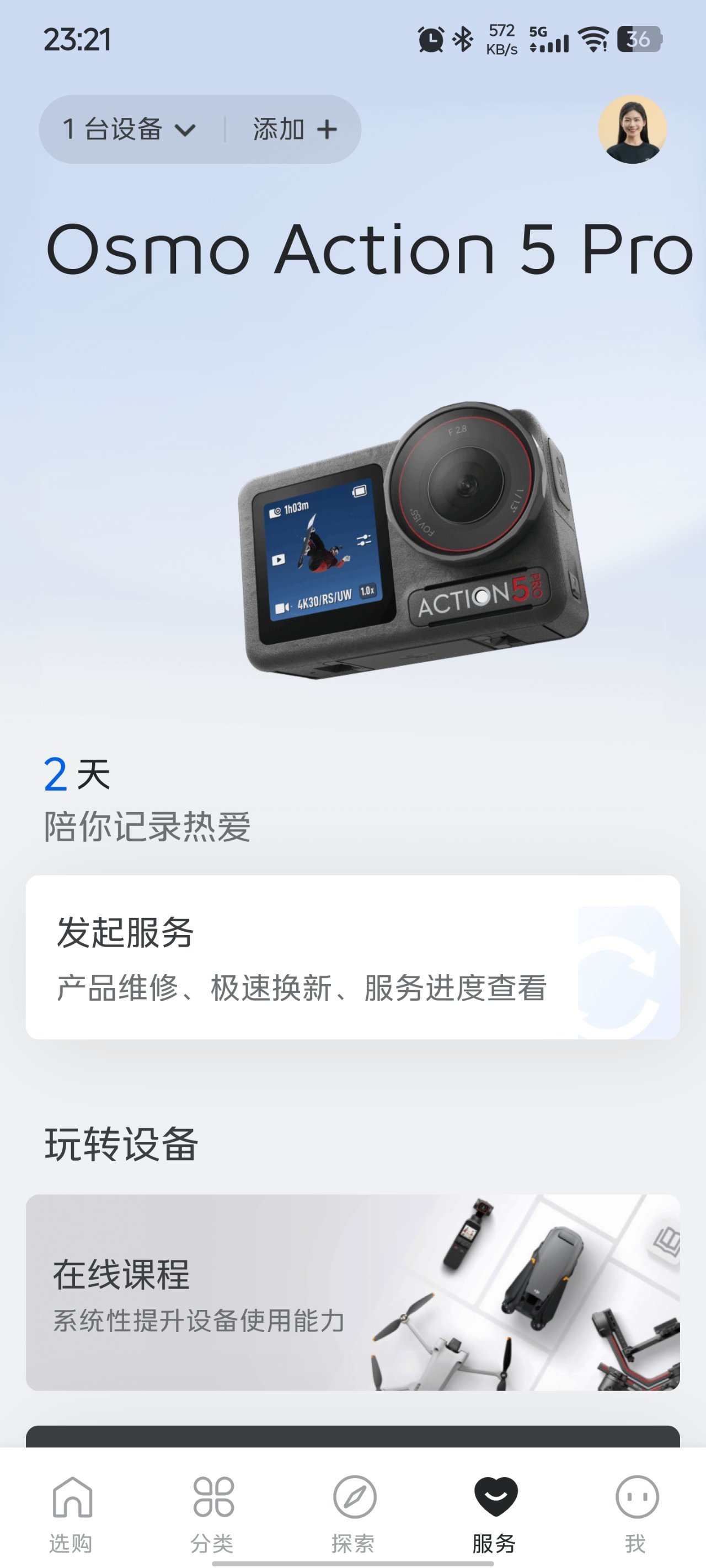
Task: Open the profile avatar
Action: 632,129
